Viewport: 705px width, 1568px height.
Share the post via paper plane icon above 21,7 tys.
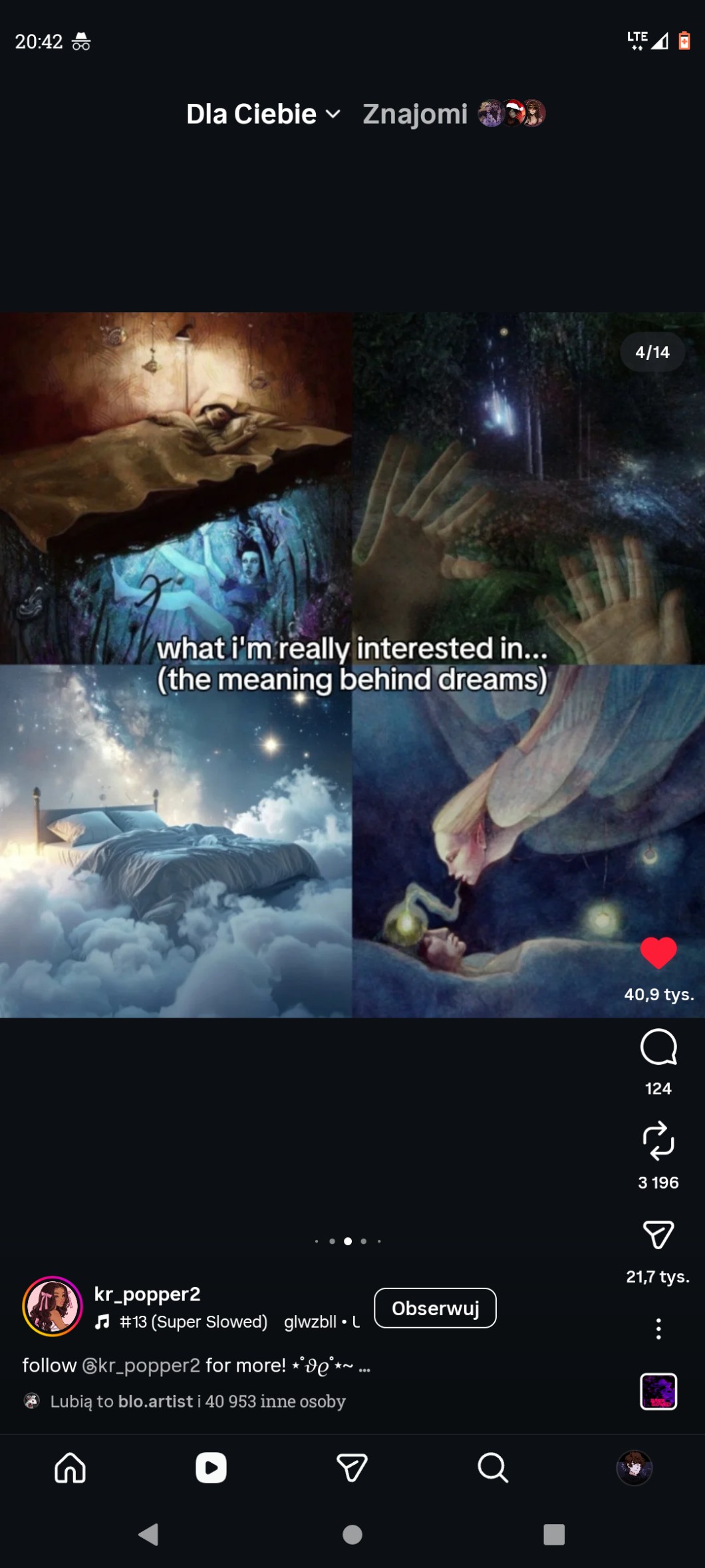point(658,1235)
